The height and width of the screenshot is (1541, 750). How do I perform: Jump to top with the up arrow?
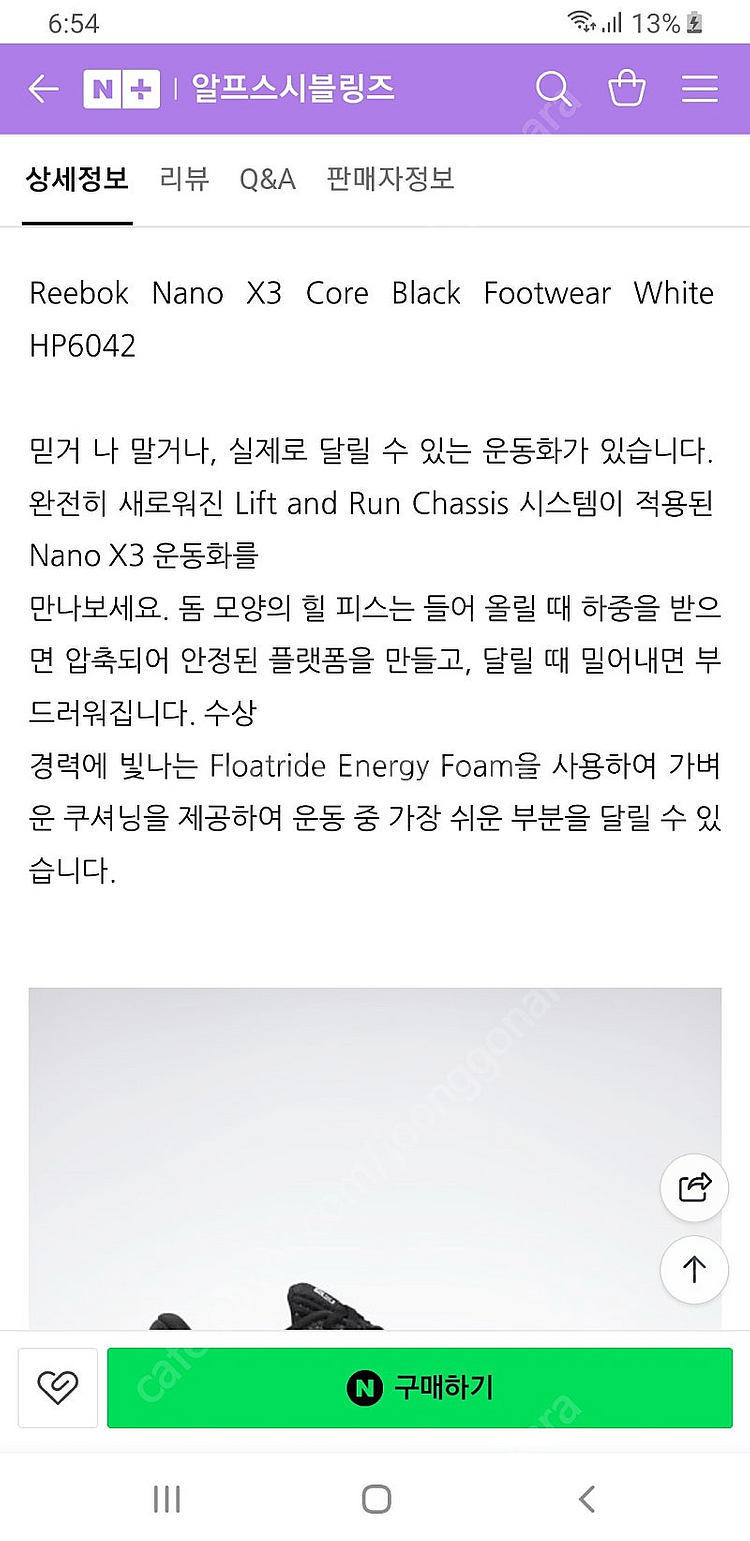click(694, 1269)
